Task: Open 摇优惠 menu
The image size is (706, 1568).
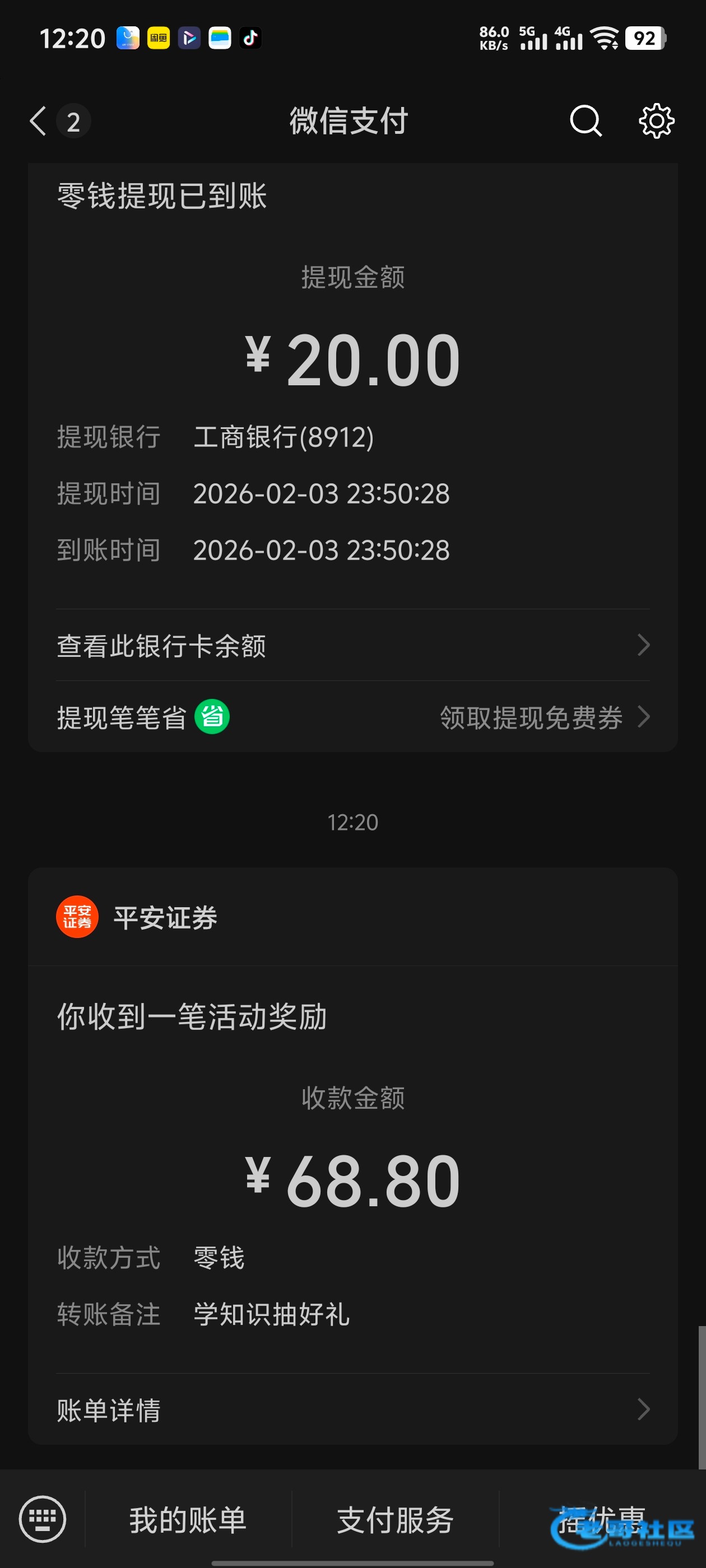Action: click(602, 1520)
